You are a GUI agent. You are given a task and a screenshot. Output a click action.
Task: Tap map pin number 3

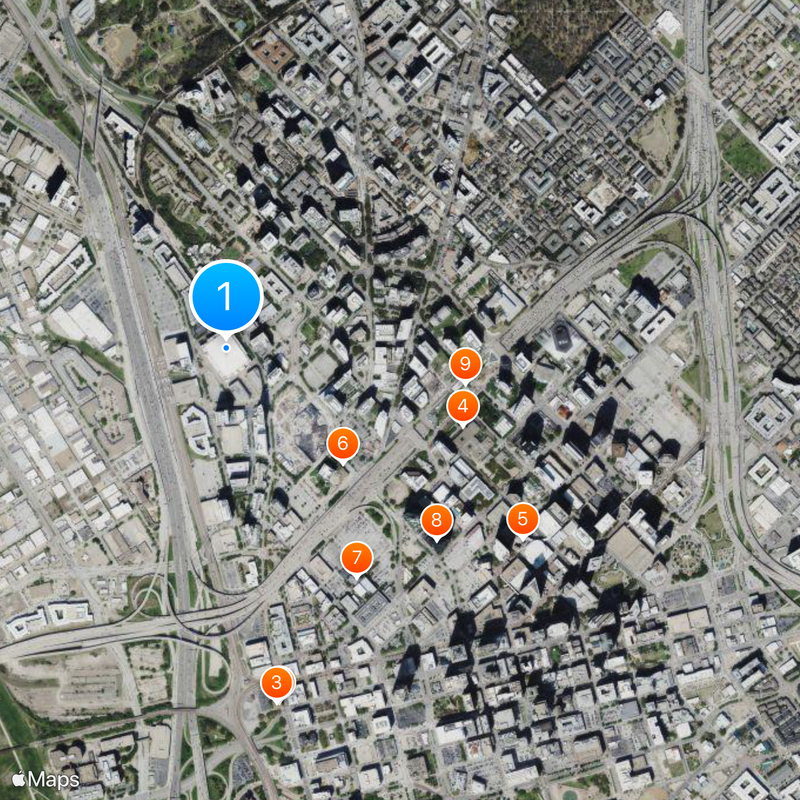(277, 684)
